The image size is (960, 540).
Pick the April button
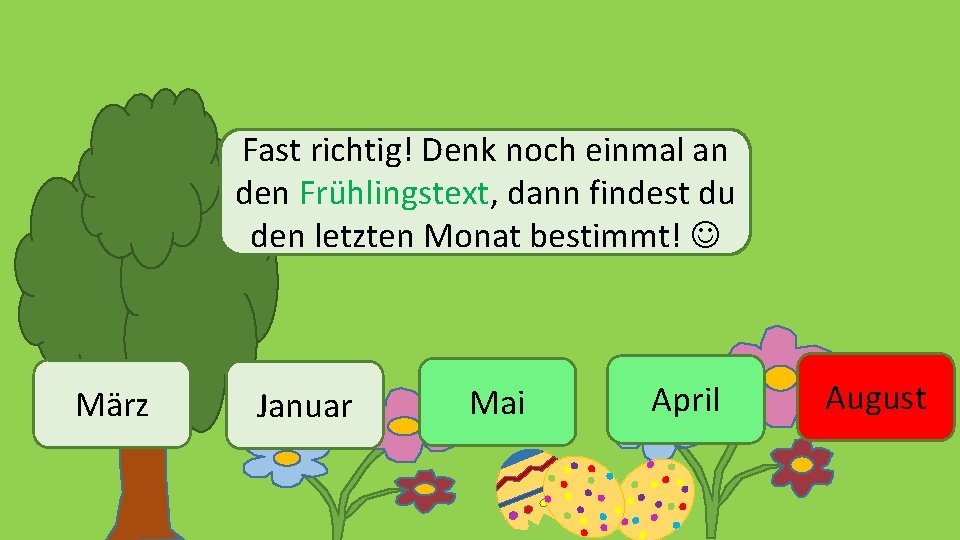pyautogui.click(x=686, y=399)
